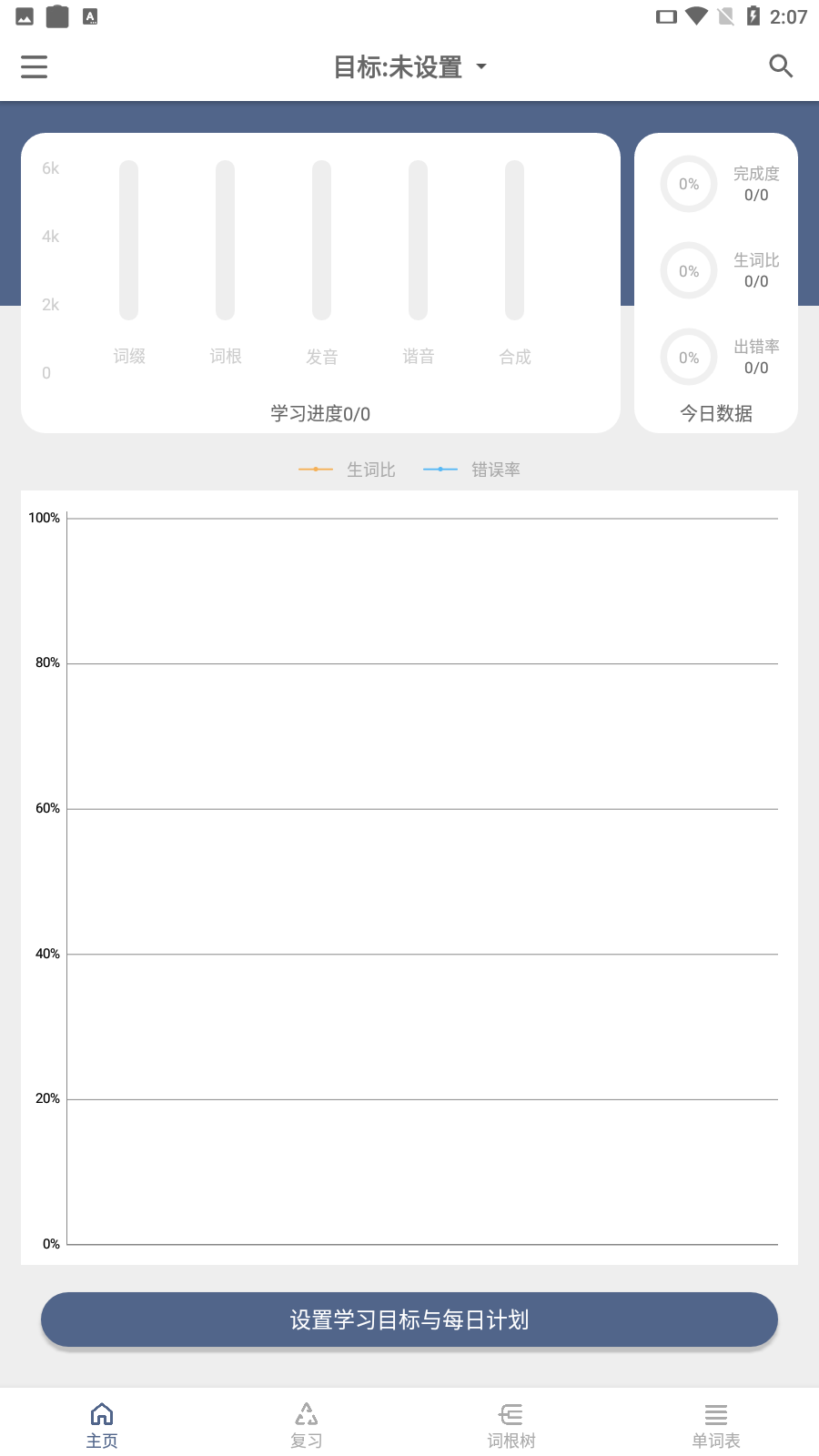
Task: Select the 单词表 tab
Action: pyautogui.click(x=716, y=1425)
